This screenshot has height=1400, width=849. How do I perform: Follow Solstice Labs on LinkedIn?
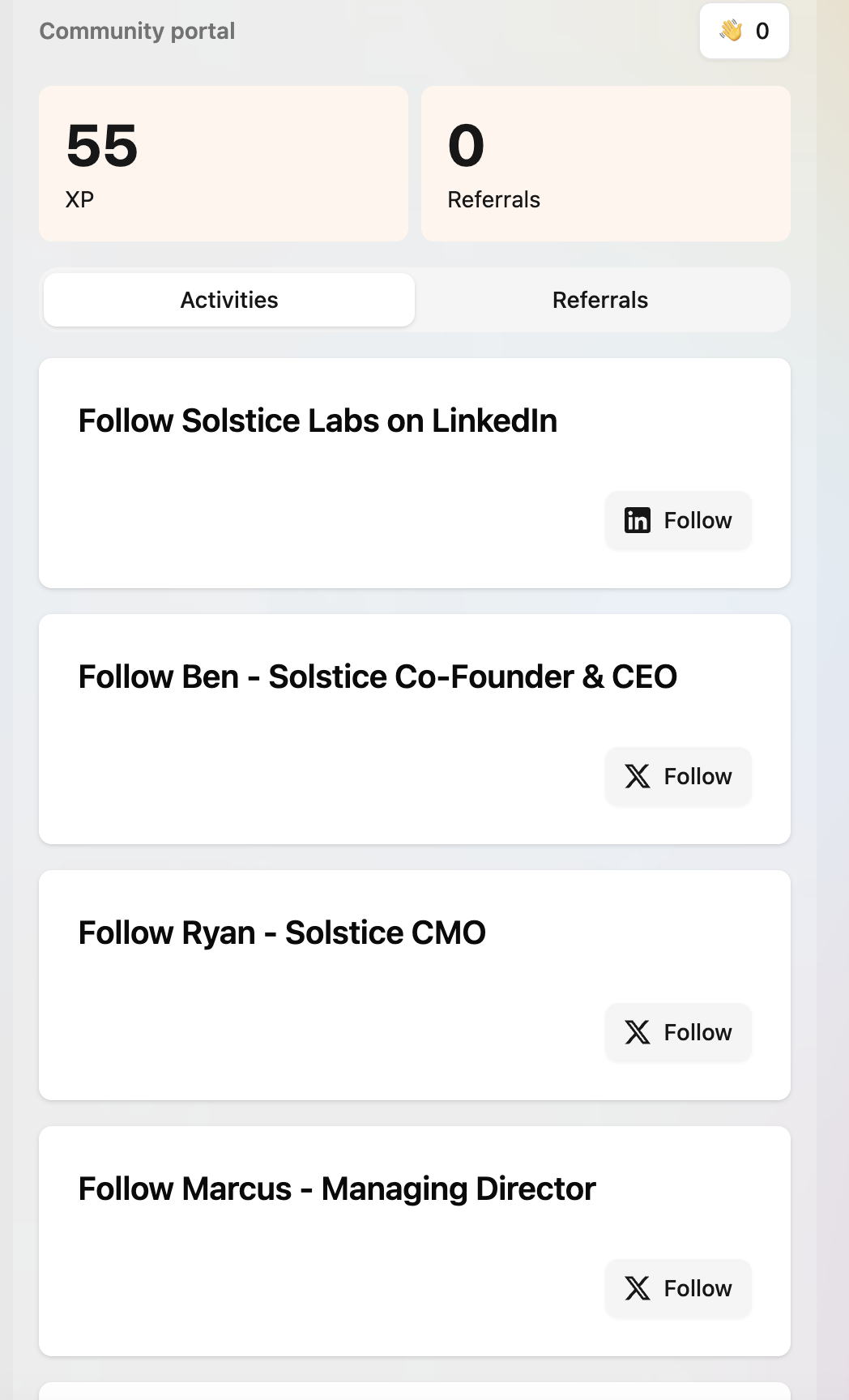[678, 520]
